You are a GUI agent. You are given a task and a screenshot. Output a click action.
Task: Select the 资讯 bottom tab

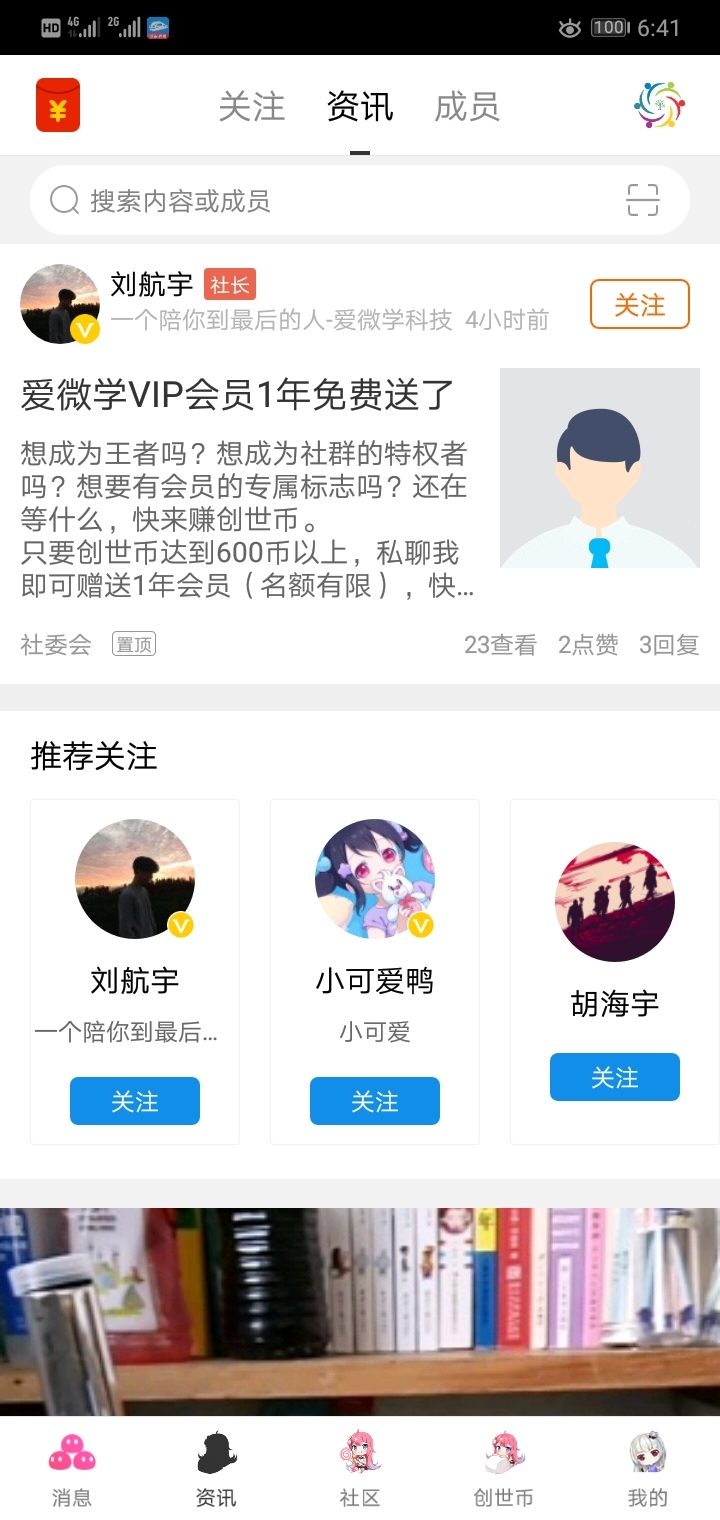(x=216, y=1467)
